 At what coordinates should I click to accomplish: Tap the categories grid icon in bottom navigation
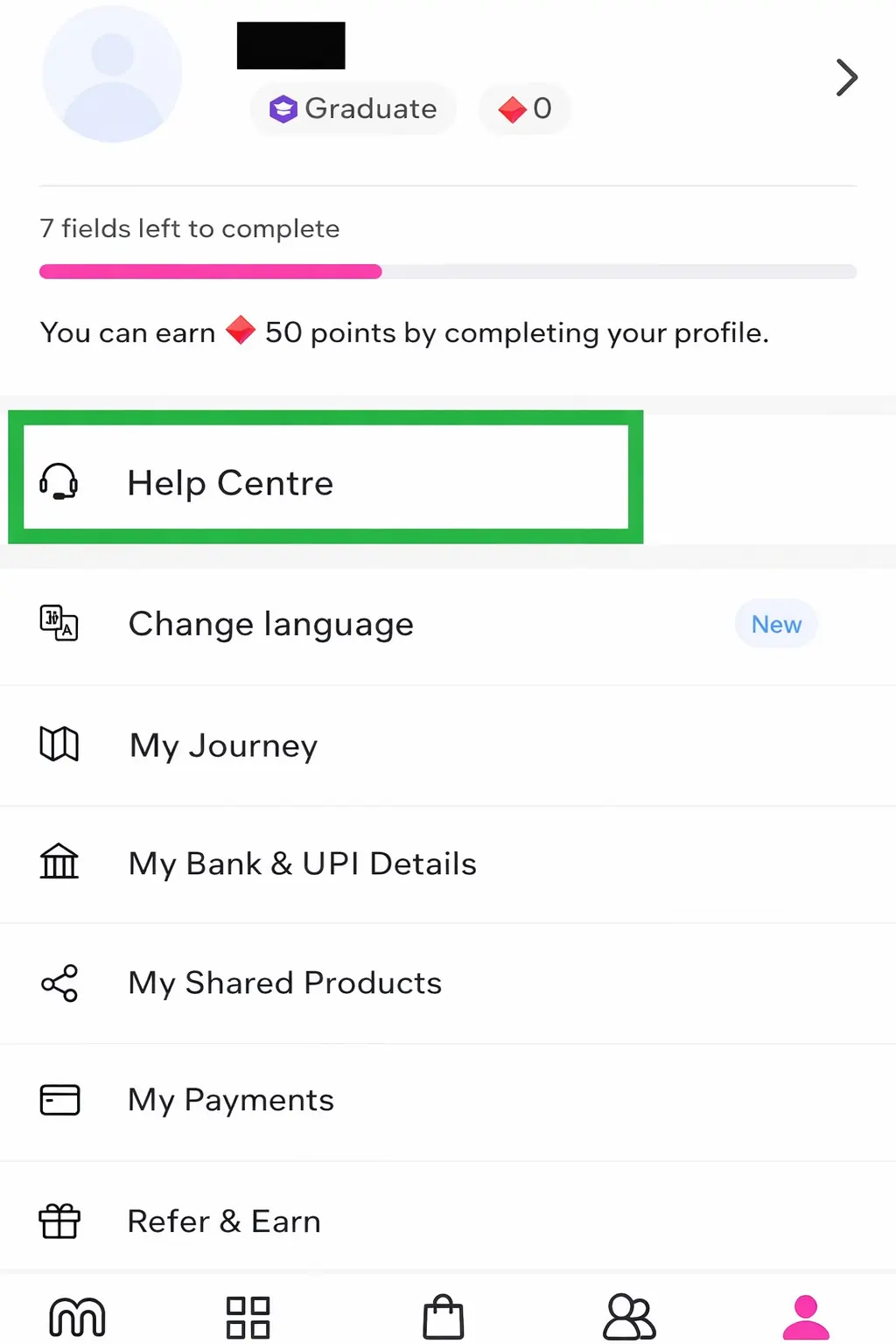click(248, 1316)
